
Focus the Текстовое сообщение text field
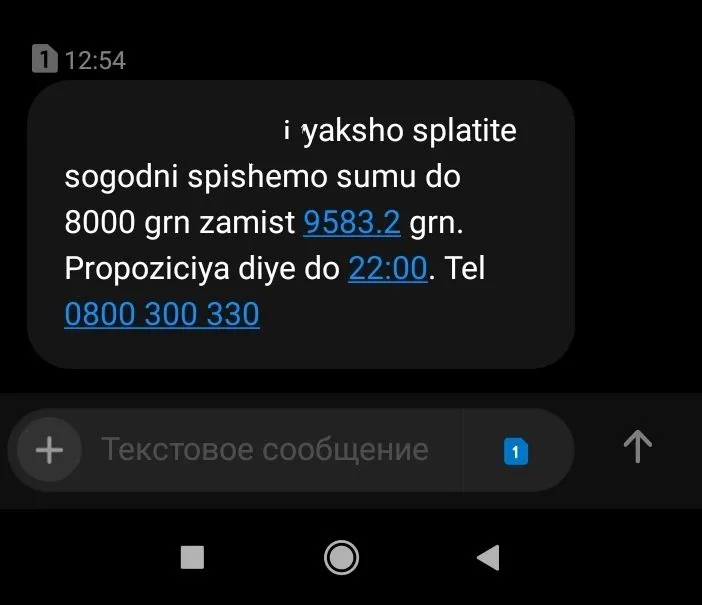coord(265,450)
